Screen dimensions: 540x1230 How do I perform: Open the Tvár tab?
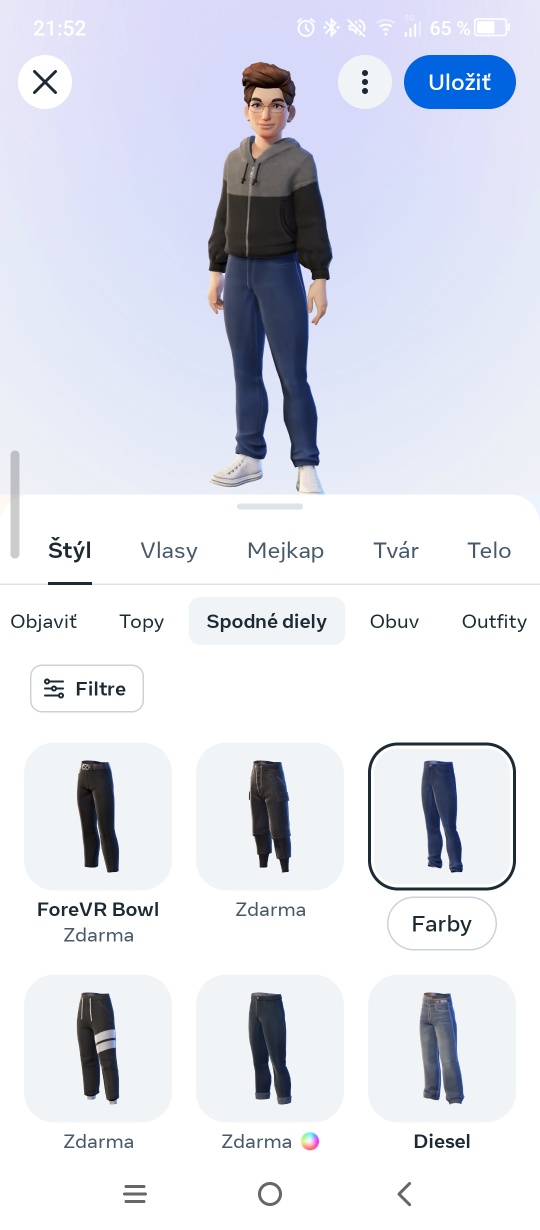coord(396,550)
